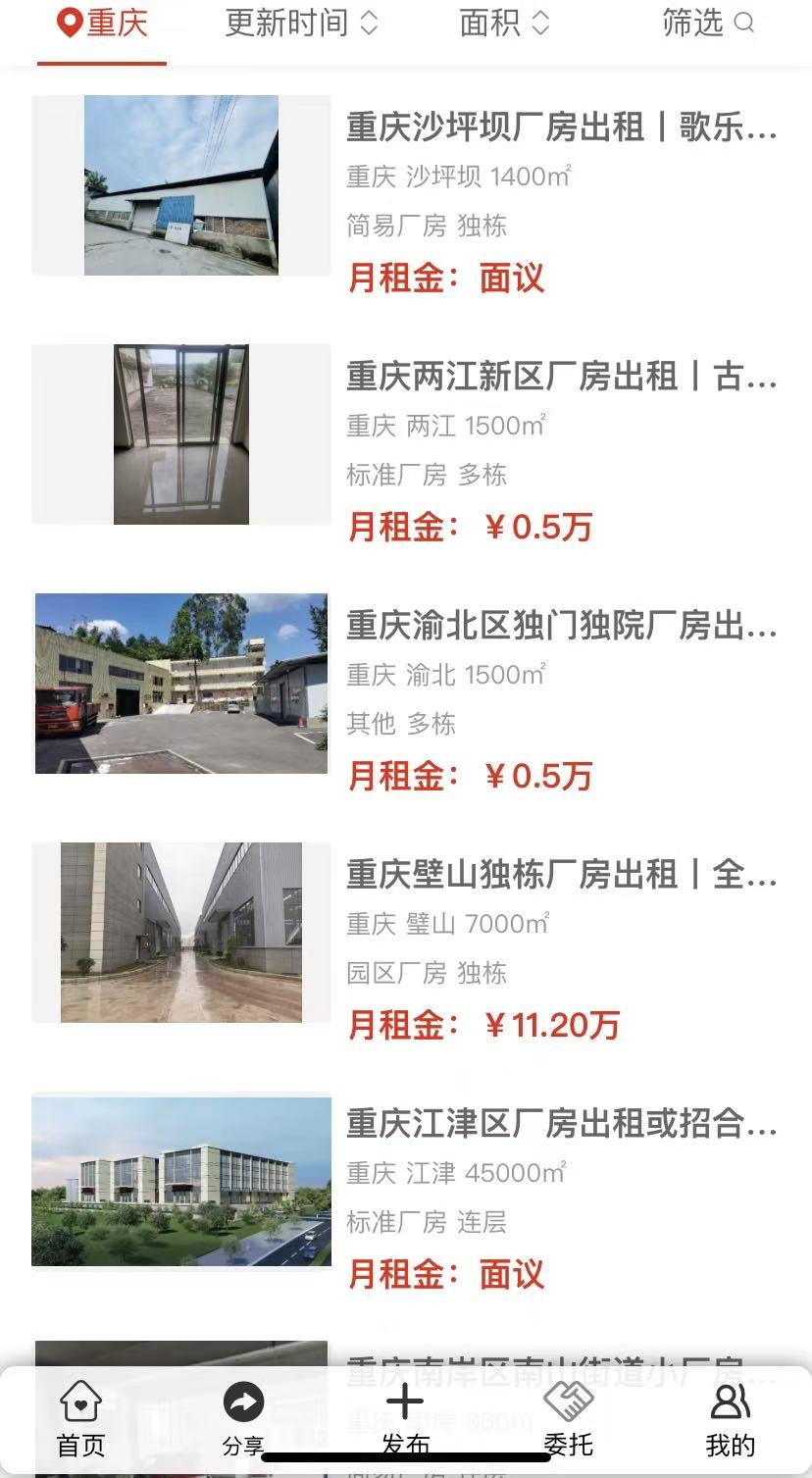Image resolution: width=812 pixels, height=1478 pixels.
Task: Open the 重庆江津区厂房出租或招合 listing
Action: 561,1124
